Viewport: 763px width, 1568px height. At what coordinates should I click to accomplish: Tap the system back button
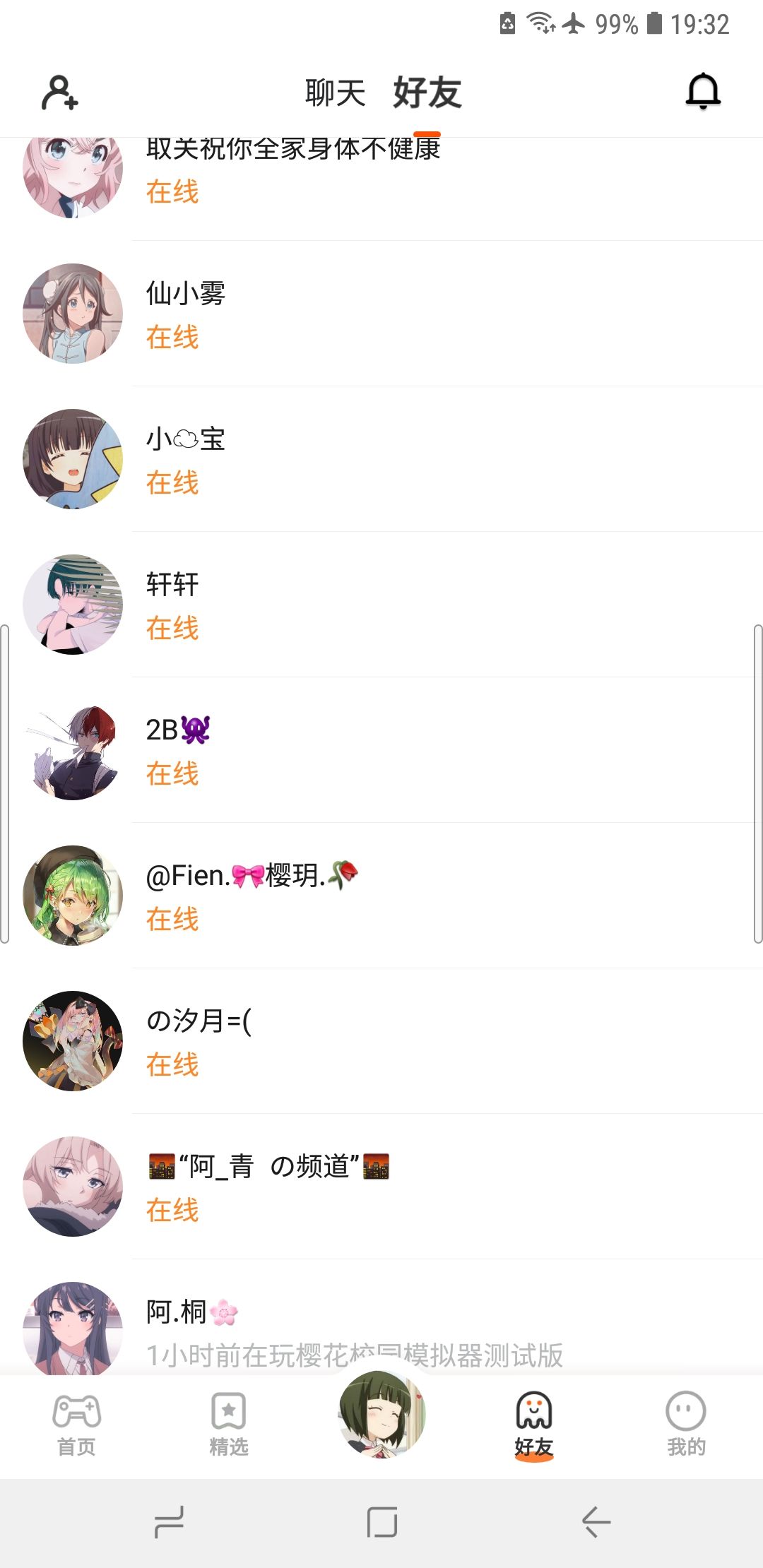pos(596,1521)
